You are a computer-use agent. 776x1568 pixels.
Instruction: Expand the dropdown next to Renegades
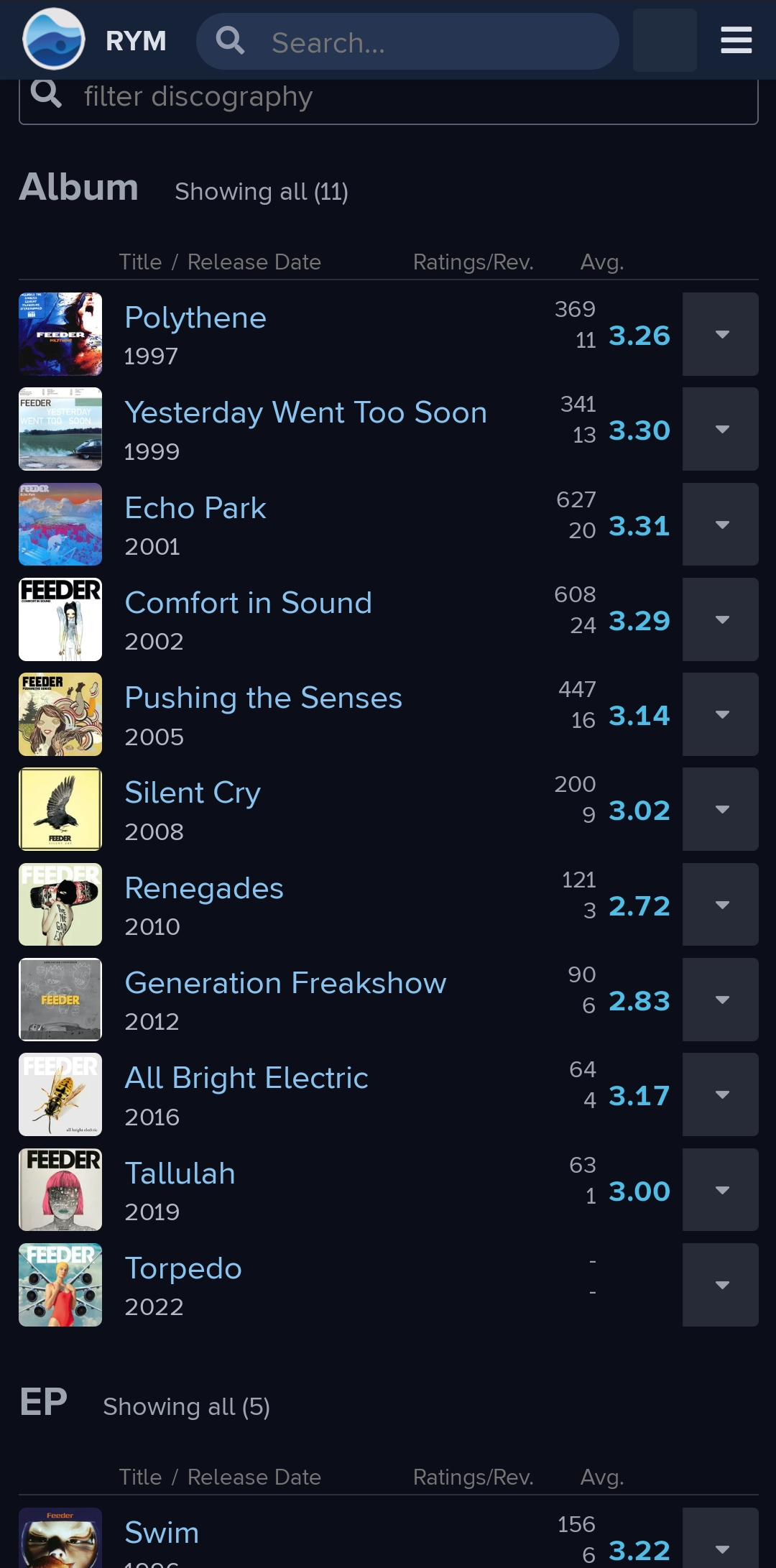click(721, 904)
